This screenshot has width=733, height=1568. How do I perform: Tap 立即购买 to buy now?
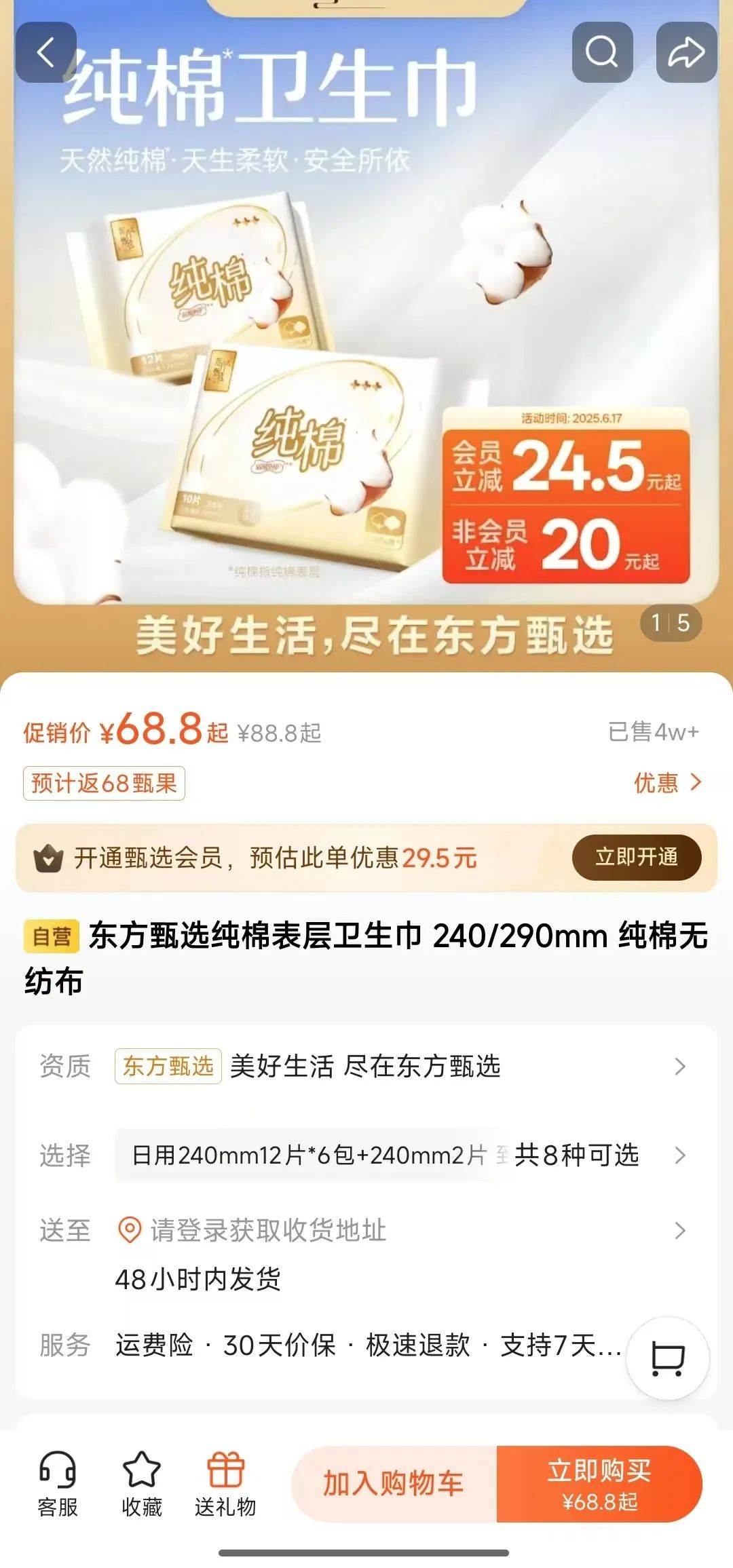click(599, 1483)
